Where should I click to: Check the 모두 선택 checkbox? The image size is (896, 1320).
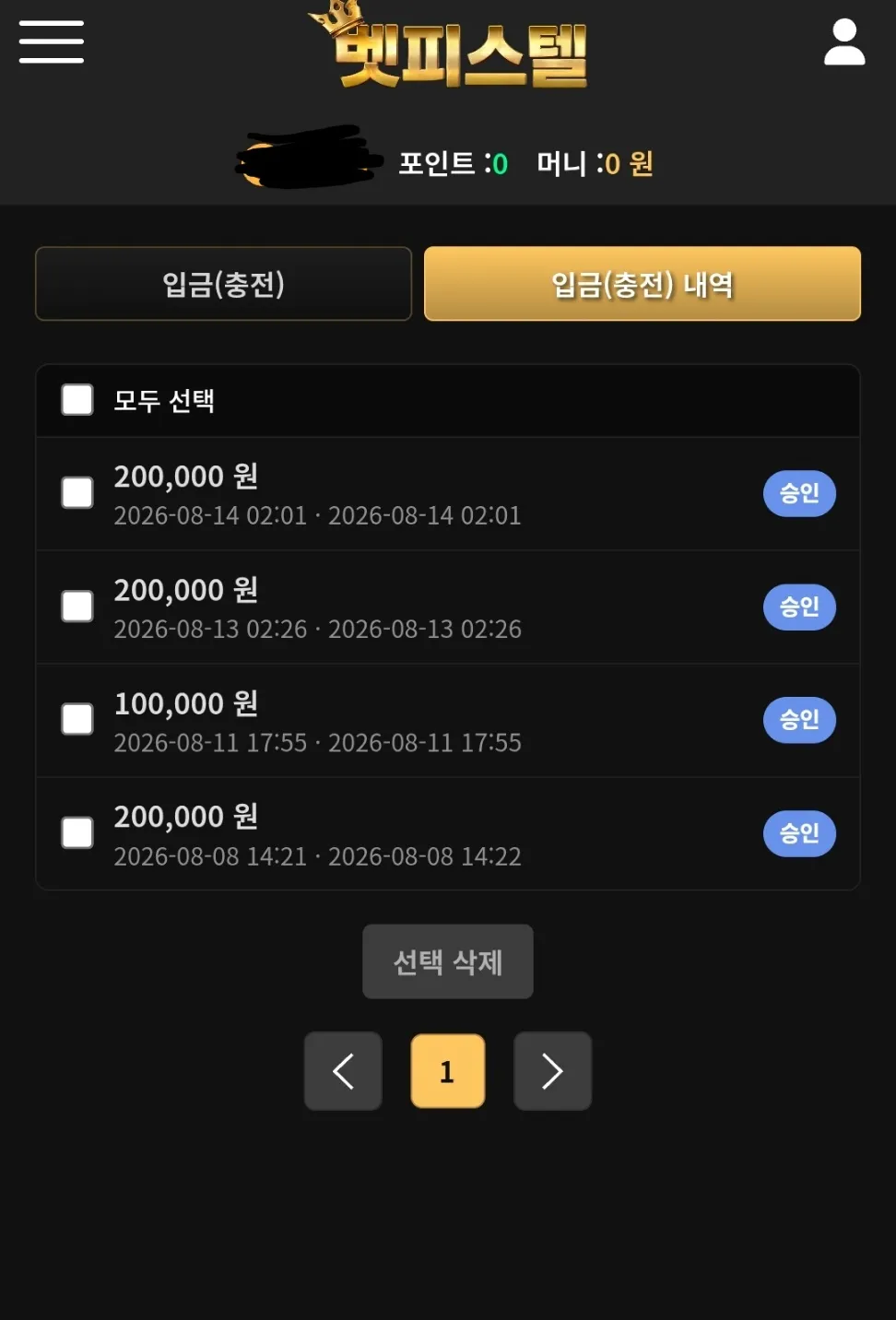[x=77, y=400]
